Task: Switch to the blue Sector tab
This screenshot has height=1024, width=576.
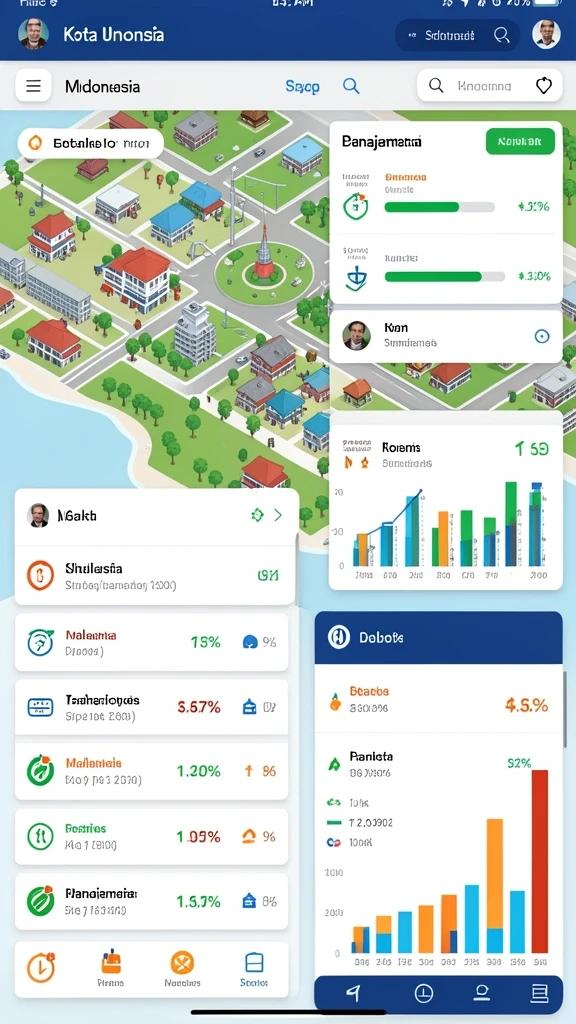Action: coord(253,969)
